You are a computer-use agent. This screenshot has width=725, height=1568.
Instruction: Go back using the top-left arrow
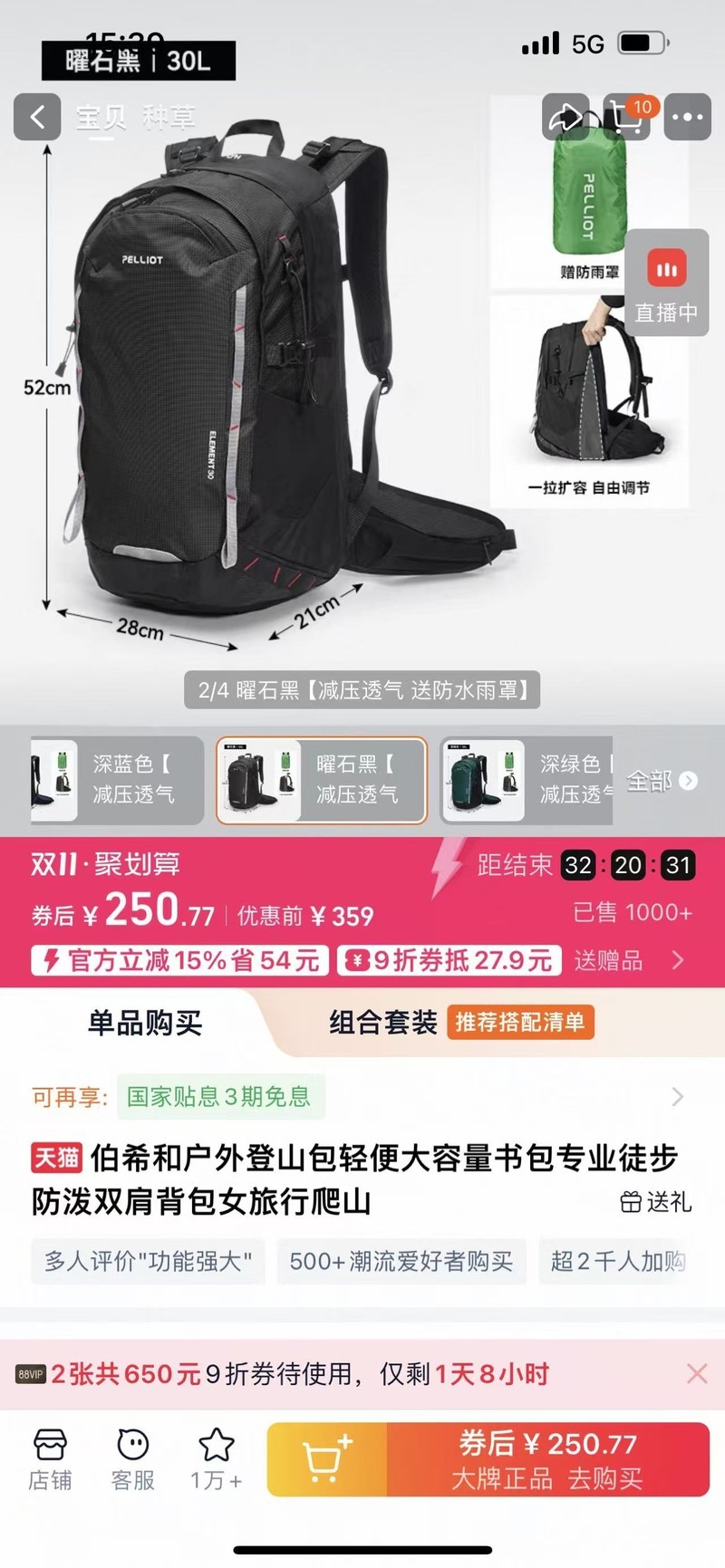37,117
